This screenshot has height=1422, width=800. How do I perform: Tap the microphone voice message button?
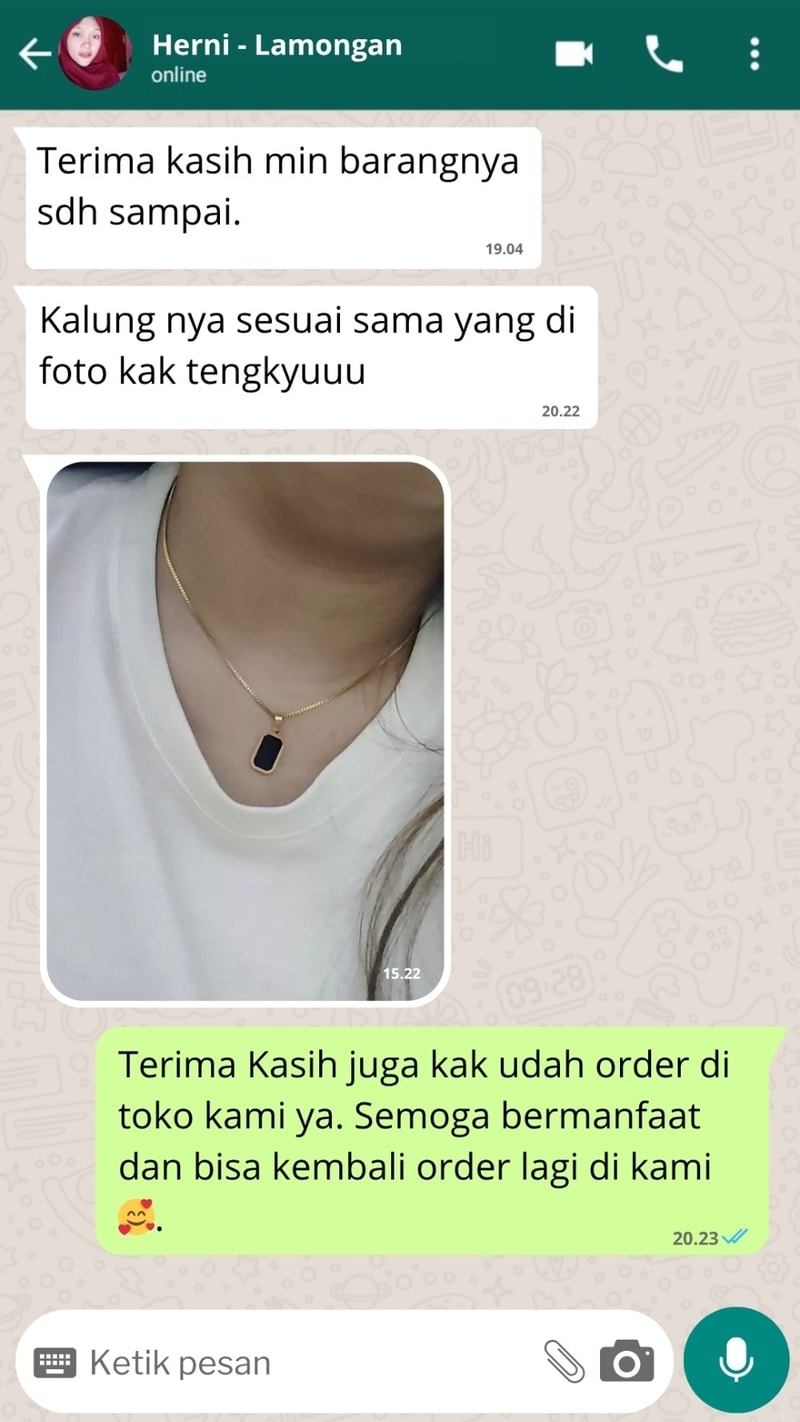tap(737, 1360)
